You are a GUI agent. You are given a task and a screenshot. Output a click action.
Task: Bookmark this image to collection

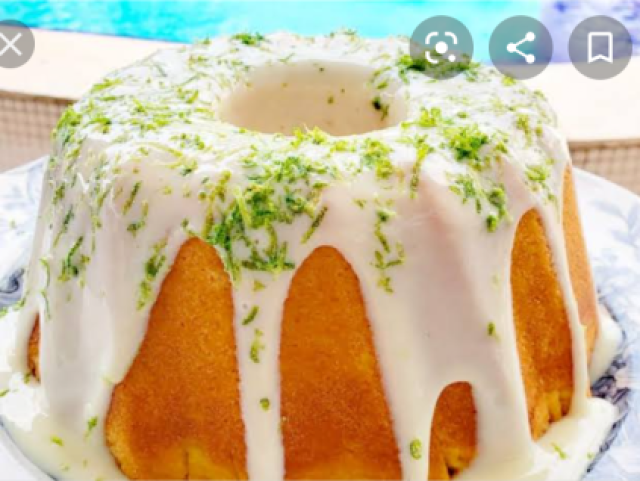tap(599, 47)
